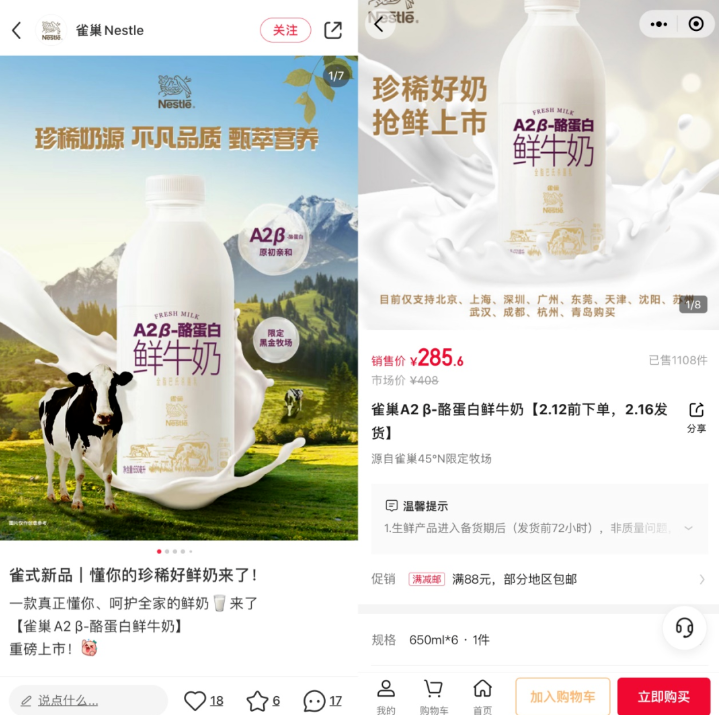Follow 雀巢 Nestle with the 关注 button
Viewport: 719px width, 715px height.
[285, 30]
